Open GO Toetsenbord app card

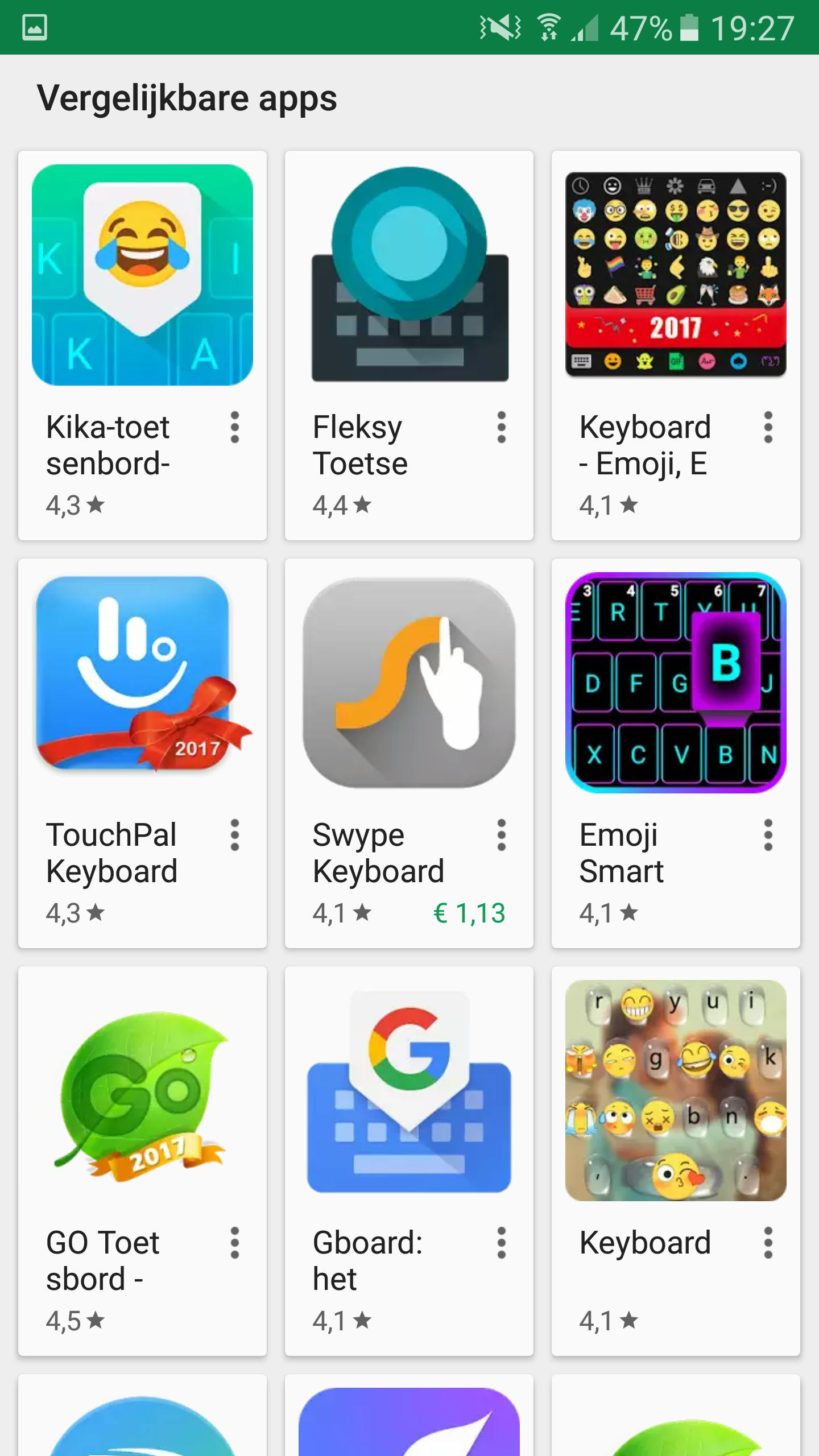(x=142, y=1090)
